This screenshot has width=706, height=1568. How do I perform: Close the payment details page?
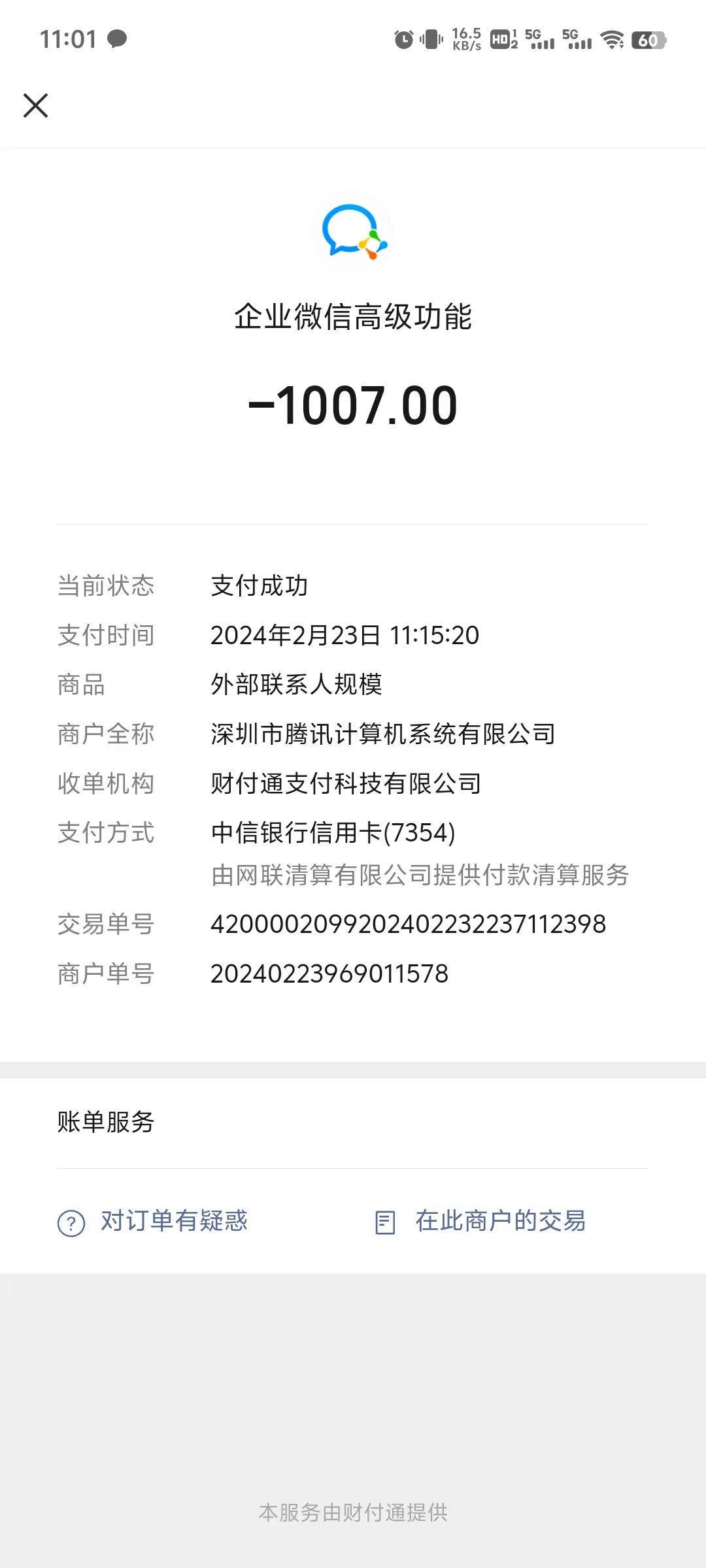click(36, 105)
